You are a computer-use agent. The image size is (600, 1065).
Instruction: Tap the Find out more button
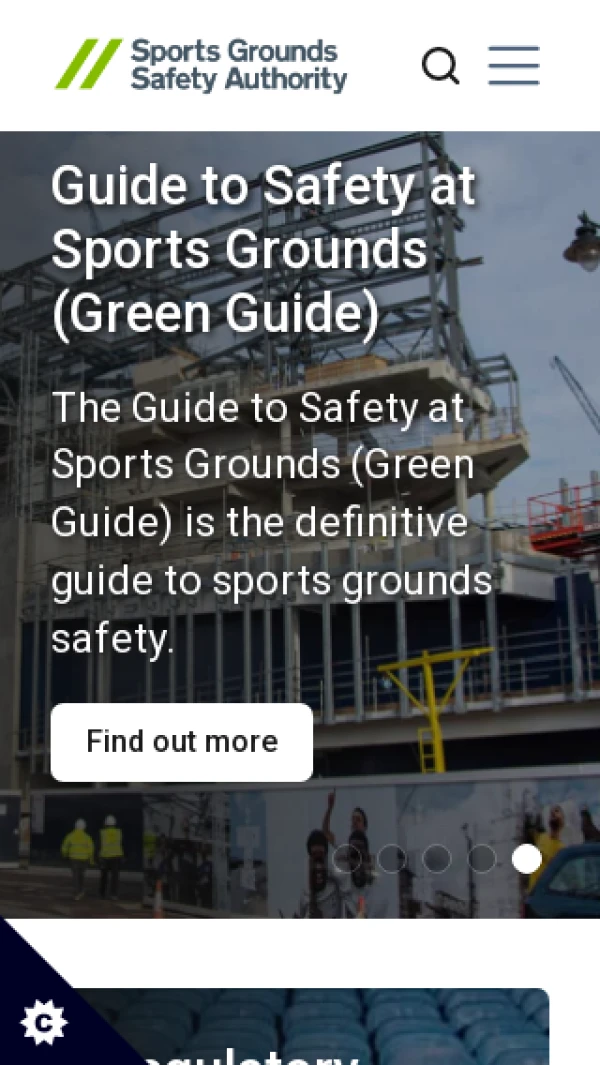181,742
